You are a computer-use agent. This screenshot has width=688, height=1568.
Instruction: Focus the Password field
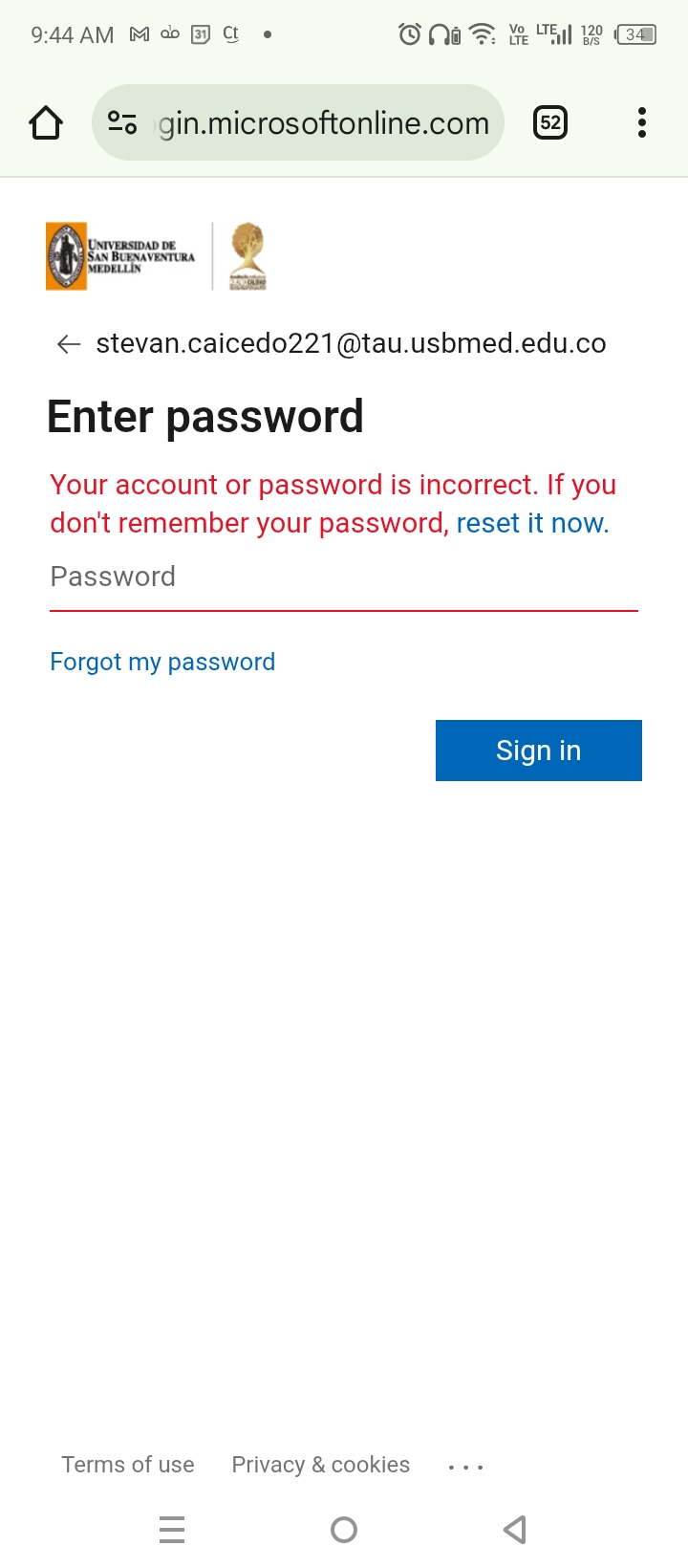[x=344, y=577]
